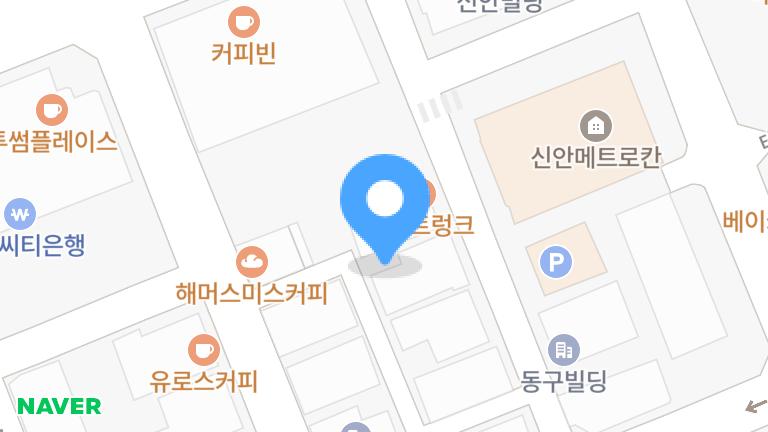Select the 해머스미스커피 cafe marker

click(251, 263)
